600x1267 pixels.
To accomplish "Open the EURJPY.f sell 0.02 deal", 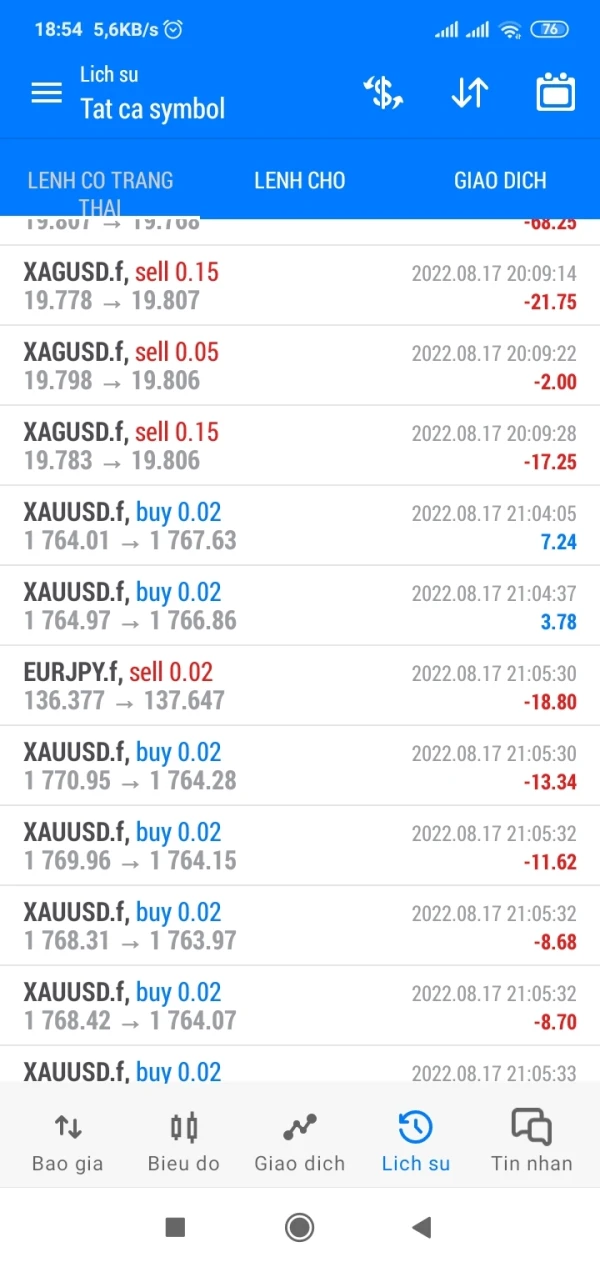I will click(x=300, y=686).
